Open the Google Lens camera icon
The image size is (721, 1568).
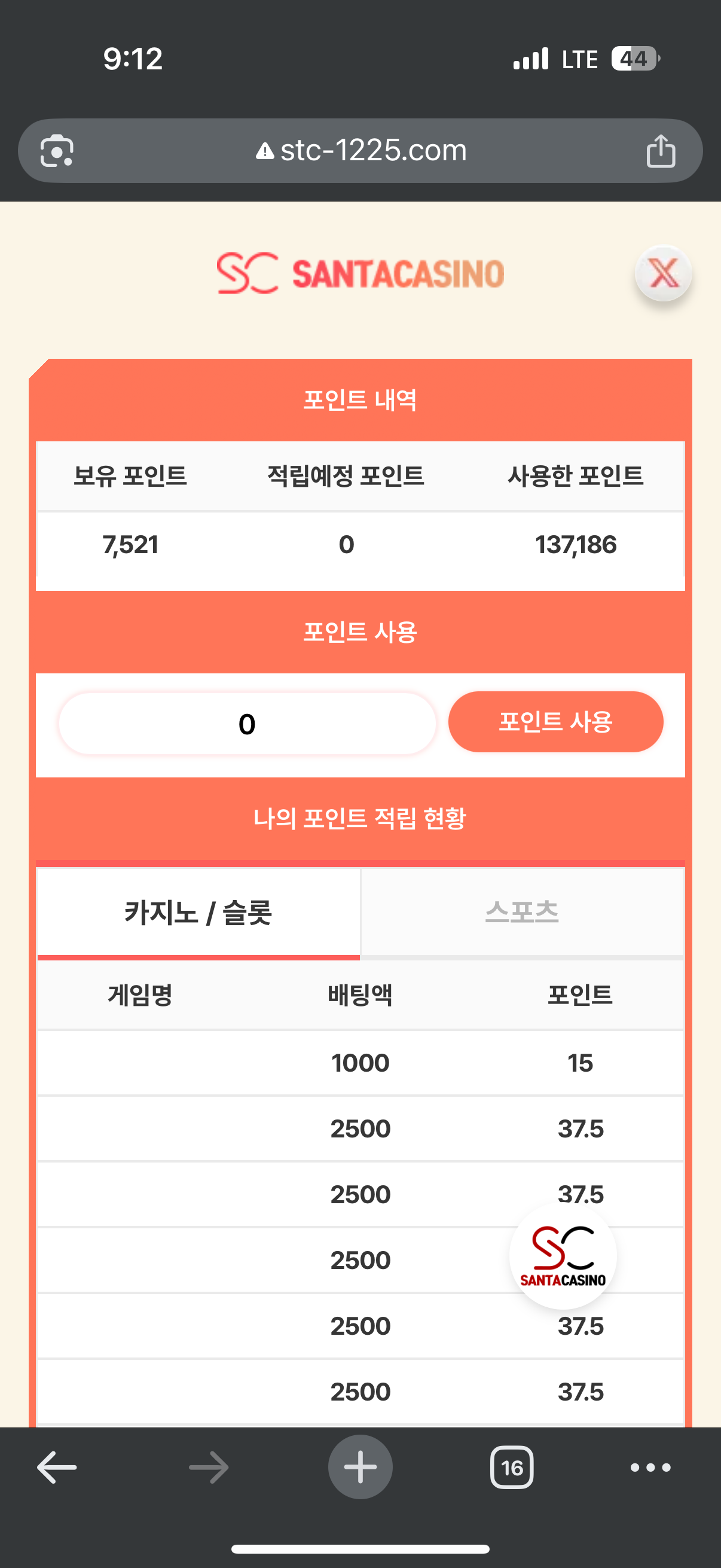[57, 150]
